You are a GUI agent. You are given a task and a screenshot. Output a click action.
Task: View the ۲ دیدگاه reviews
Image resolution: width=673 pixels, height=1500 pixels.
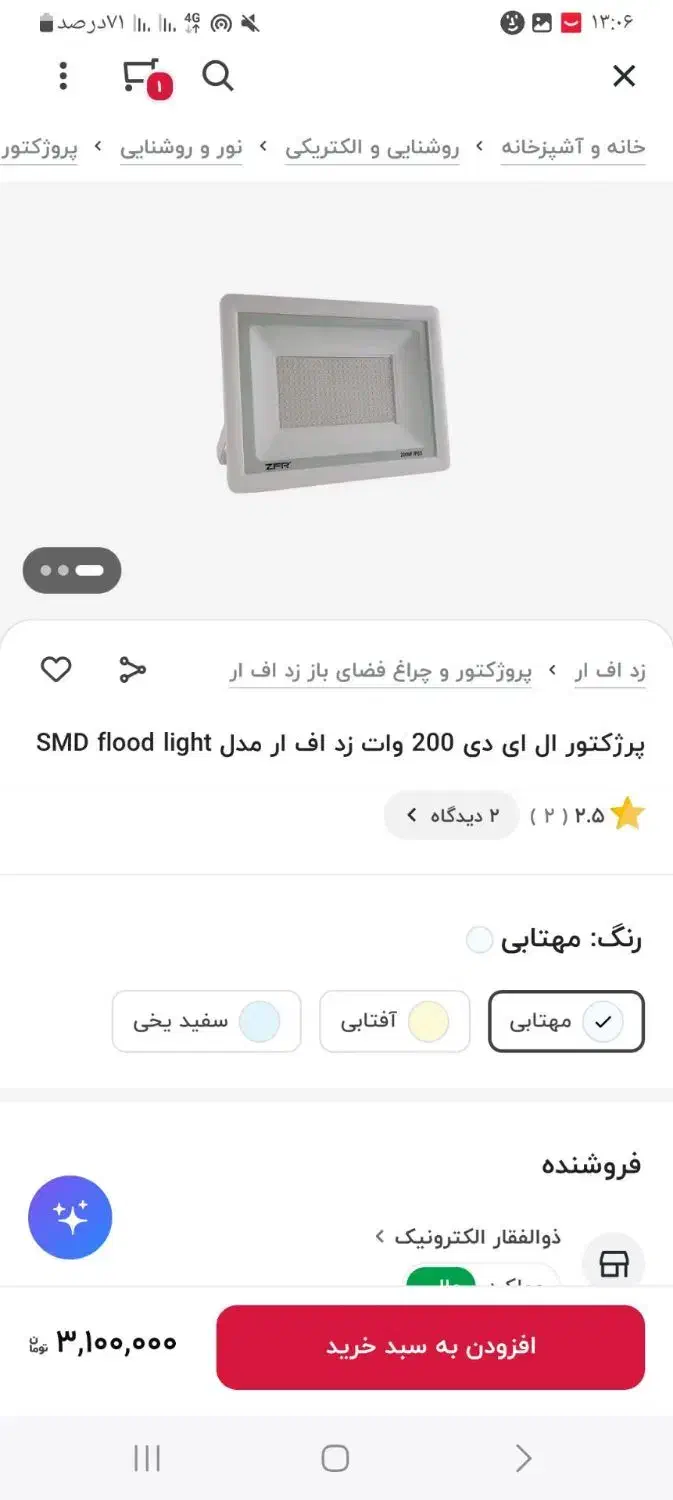[x=451, y=816]
